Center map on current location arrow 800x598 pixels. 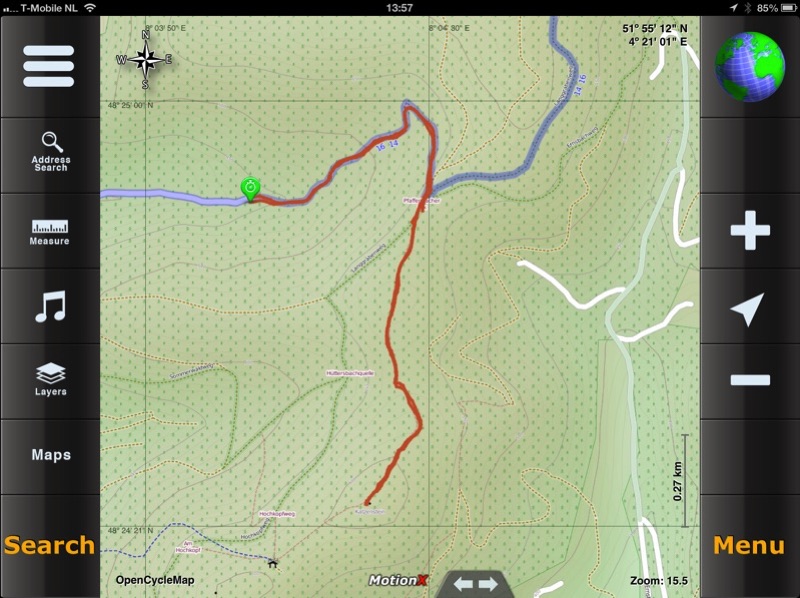748,309
